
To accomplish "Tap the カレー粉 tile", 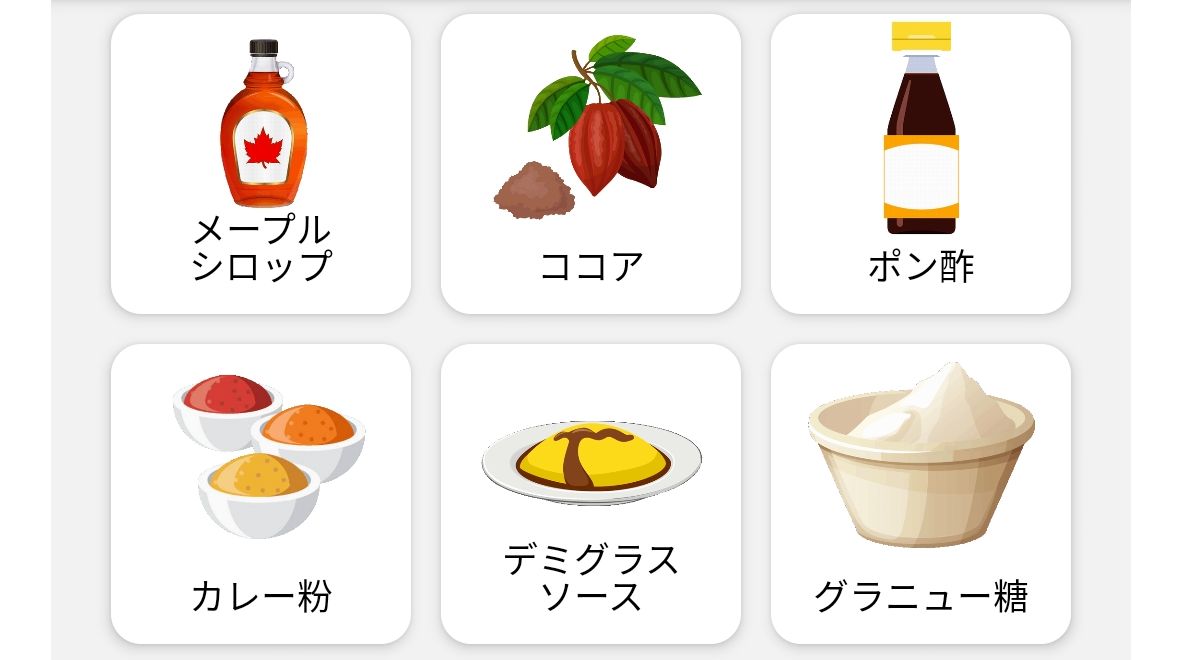I will tap(260, 494).
